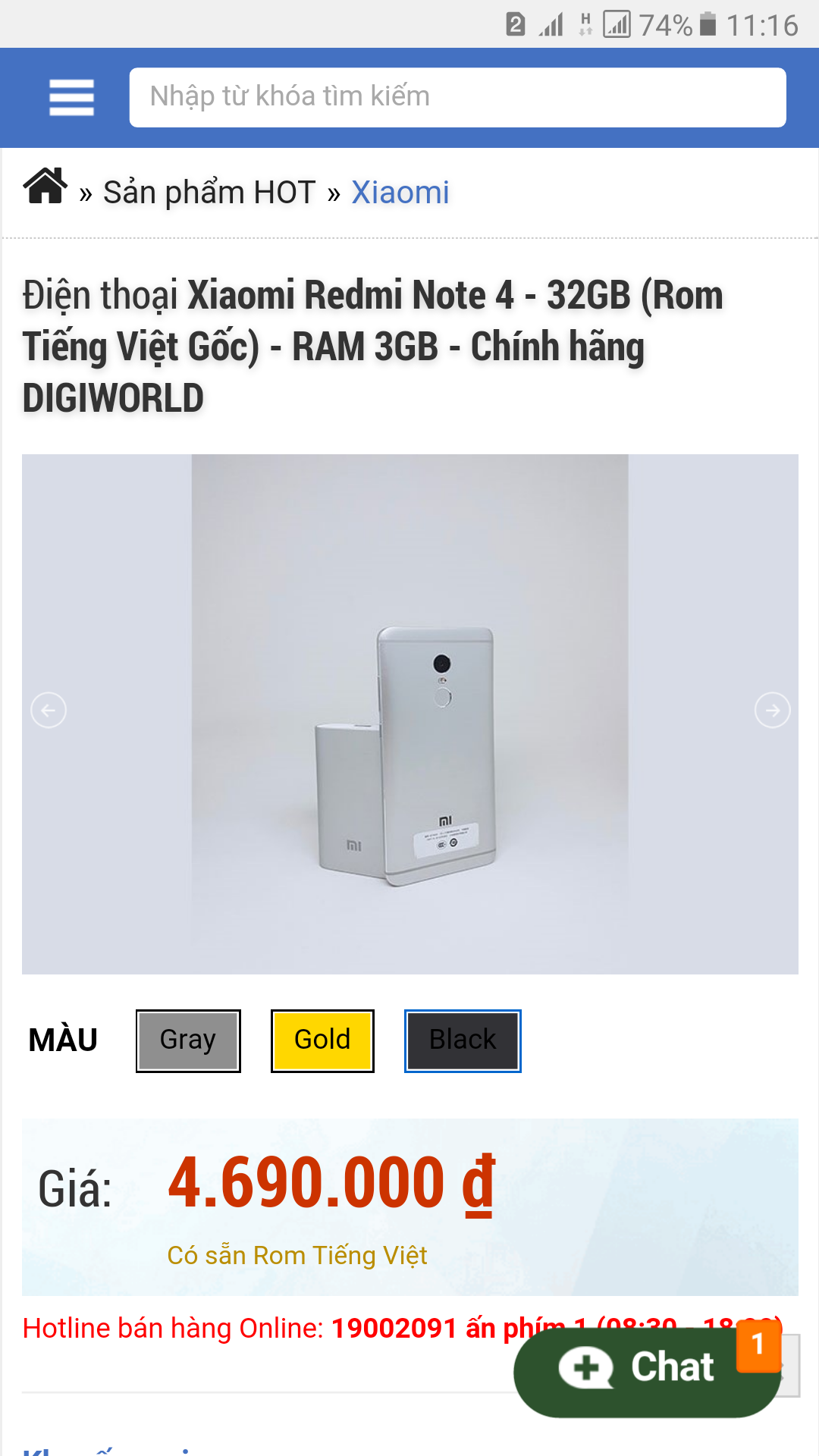Open the hamburger drawer menu

(71, 98)
